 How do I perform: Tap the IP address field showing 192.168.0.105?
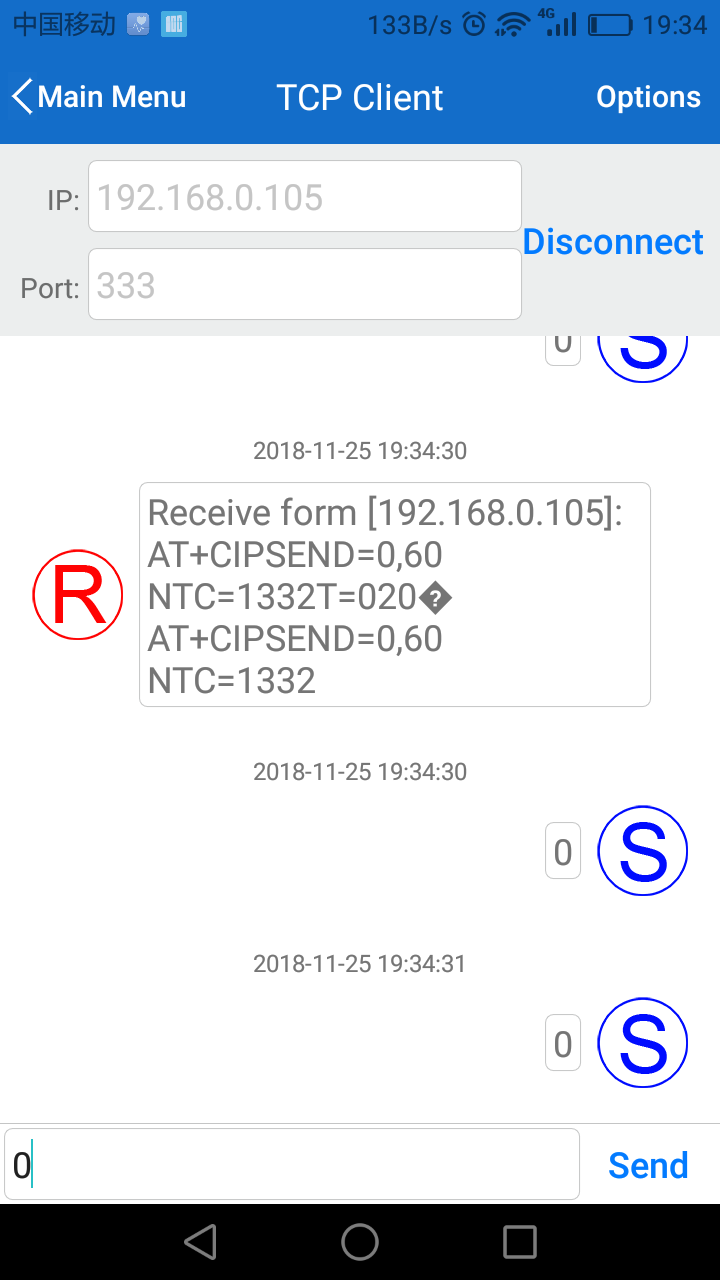(304, 196)
